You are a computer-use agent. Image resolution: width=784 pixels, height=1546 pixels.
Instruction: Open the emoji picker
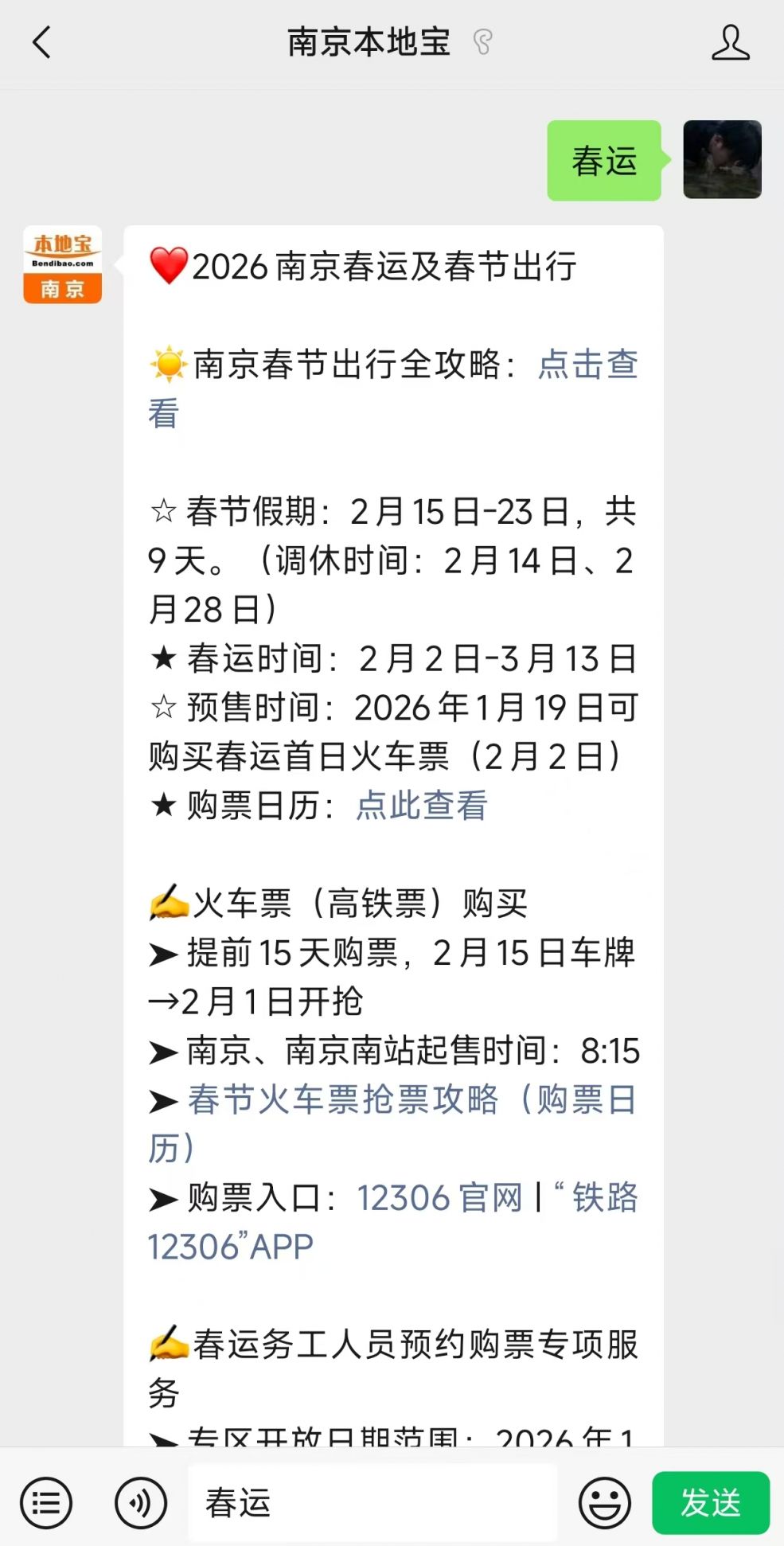tap(604, 1503)
